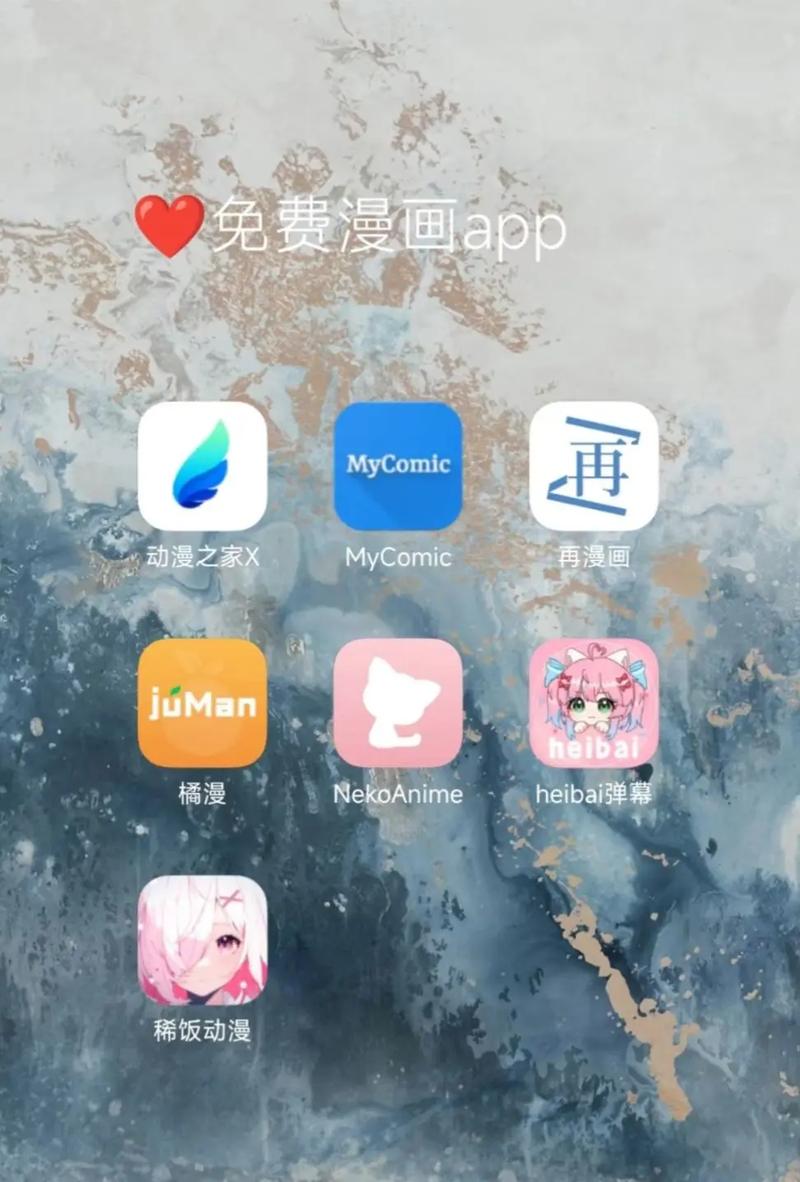Launch the heibai弹幕 app

pos(593,703)
